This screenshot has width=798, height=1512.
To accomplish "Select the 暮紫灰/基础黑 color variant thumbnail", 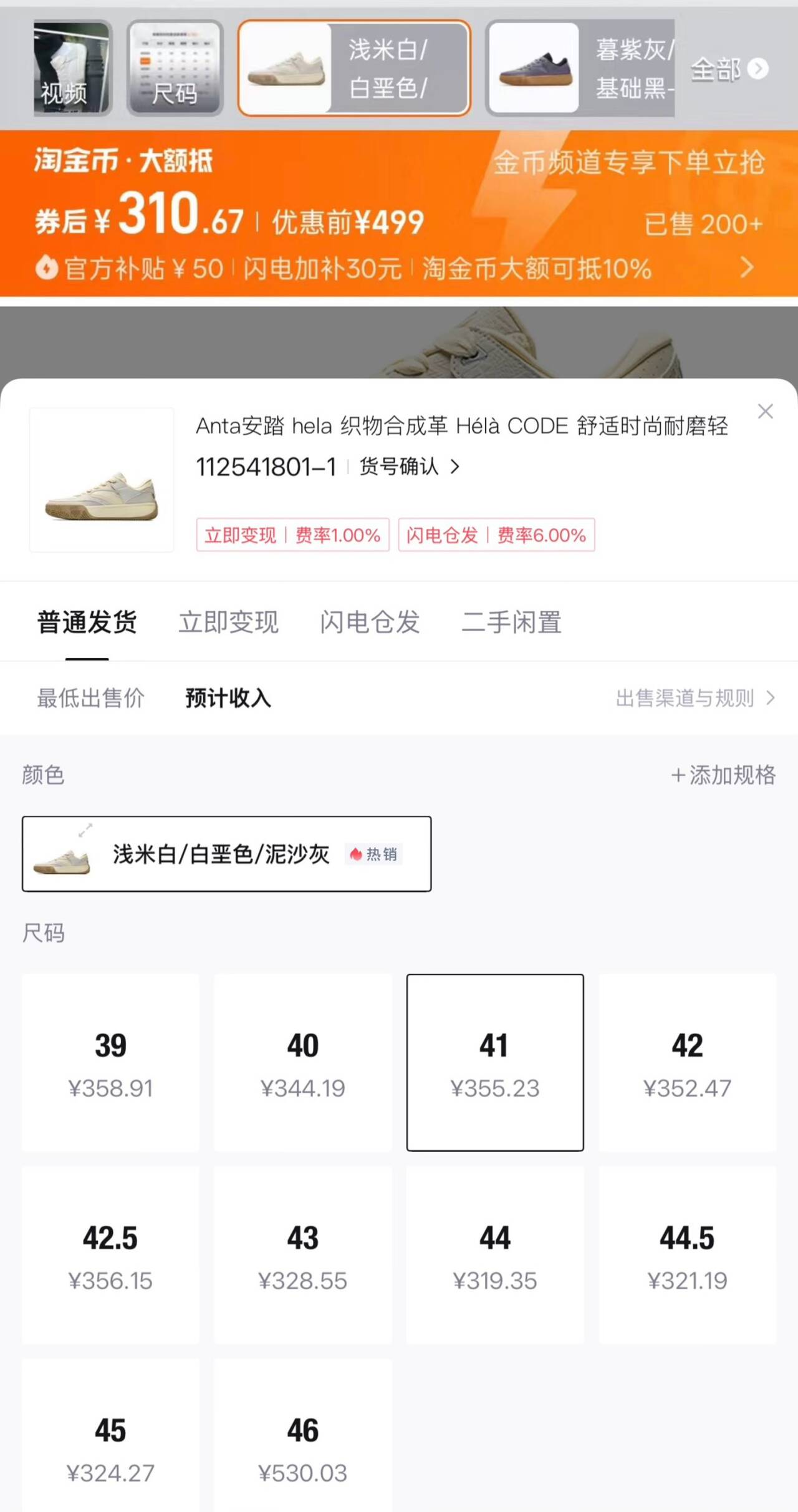I will [x=580, y=69].
